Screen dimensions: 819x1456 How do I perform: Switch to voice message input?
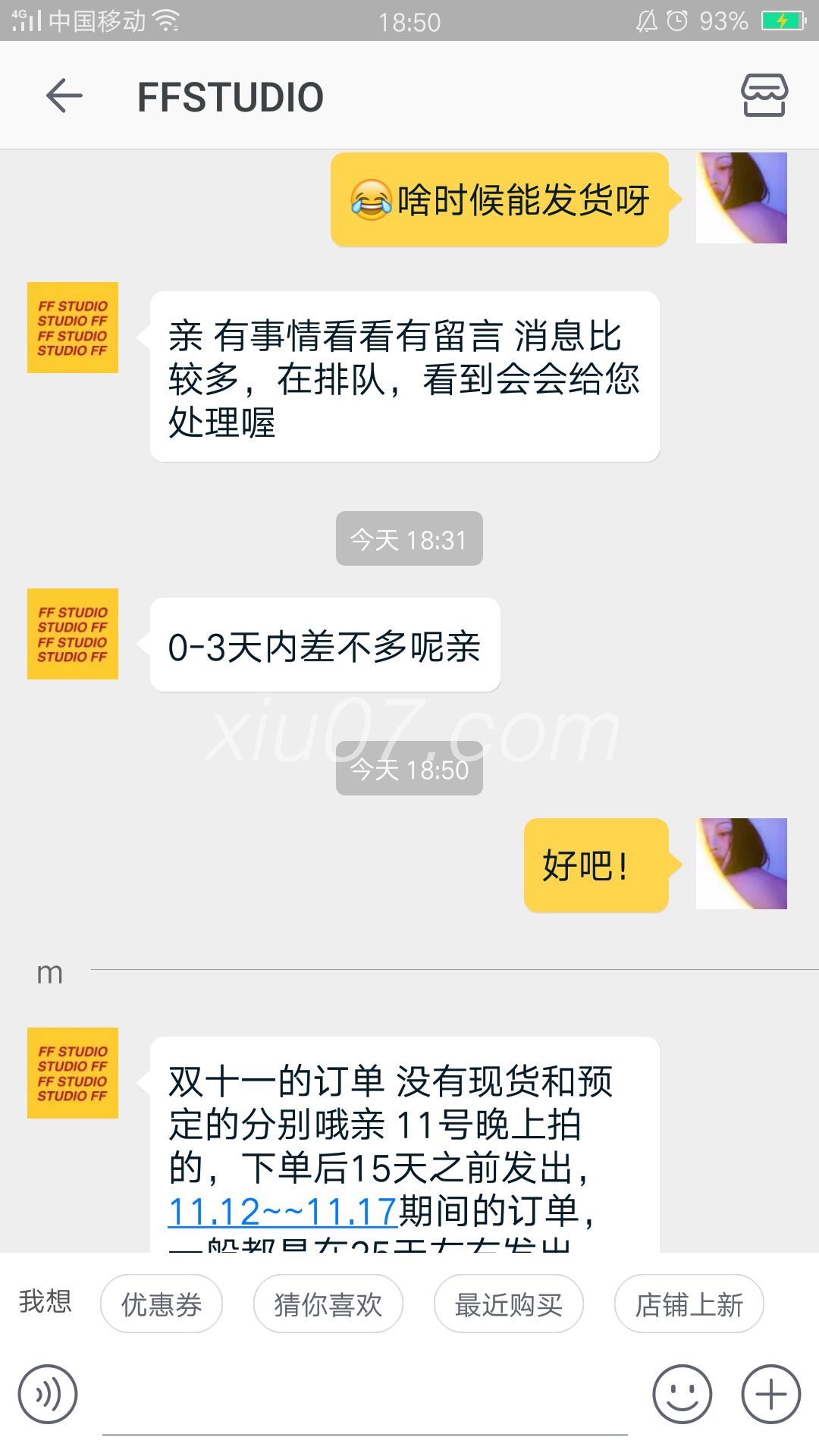48,1394
